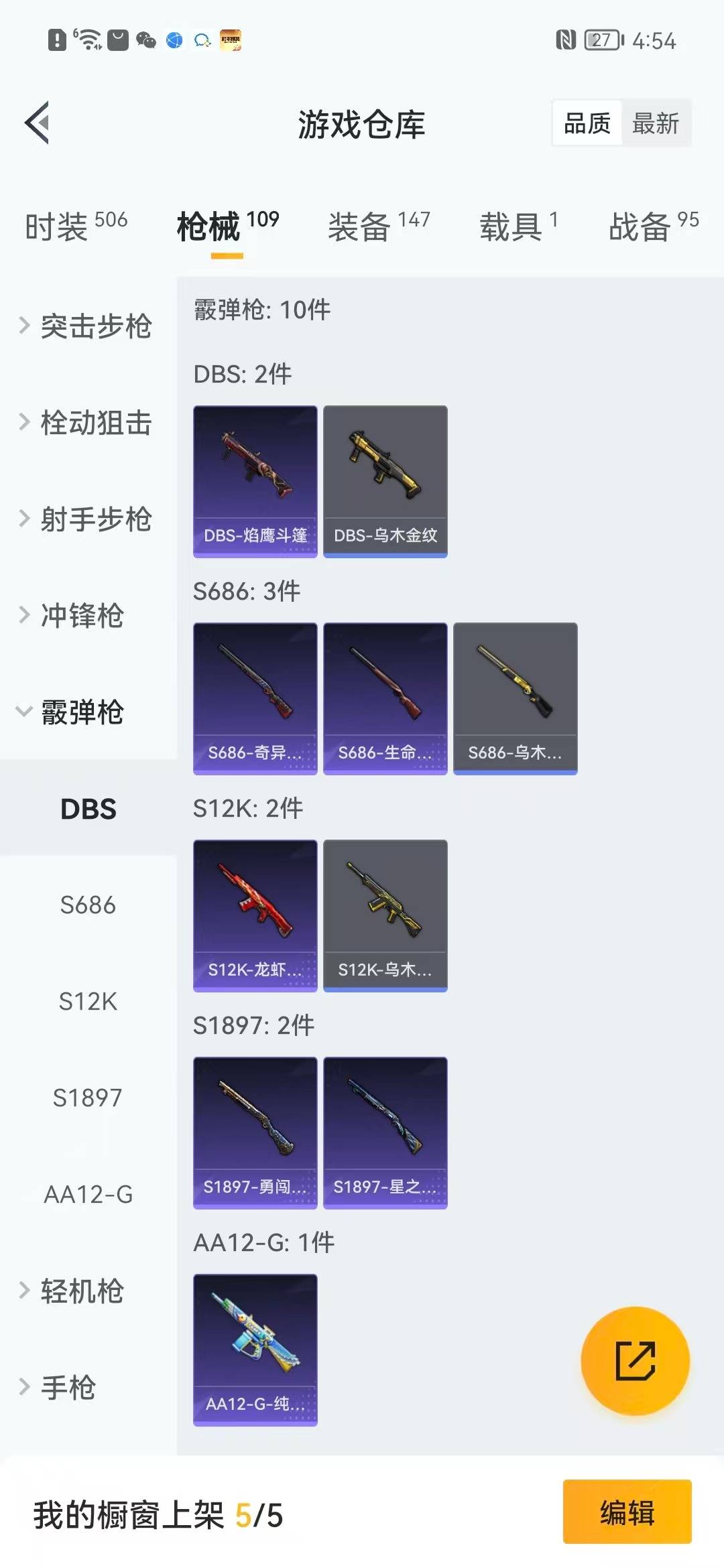View the AA12-G-纯 weapon skin
The image size is (724, 1568).
tap(255, 1348)
